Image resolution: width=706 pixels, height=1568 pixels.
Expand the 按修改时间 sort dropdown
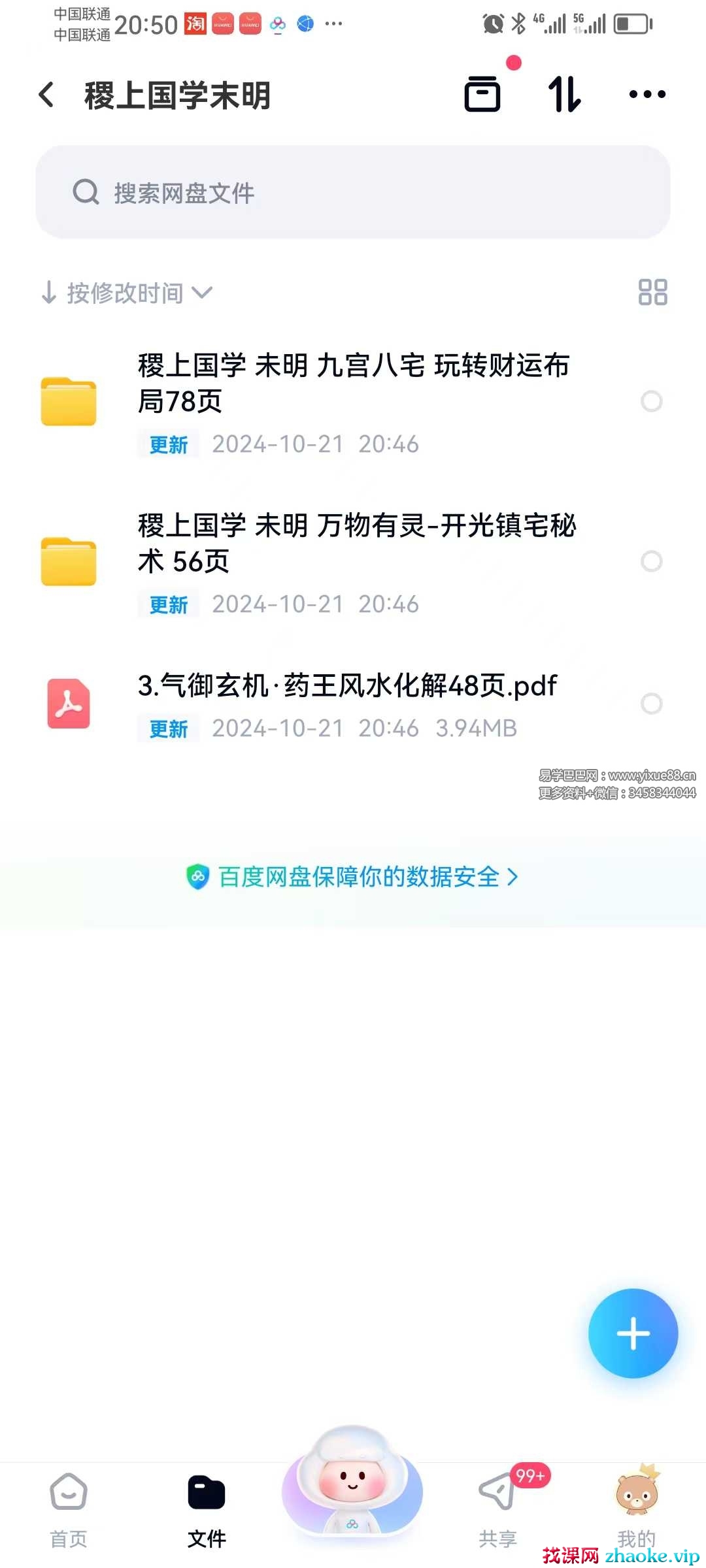tap(127, 293)
